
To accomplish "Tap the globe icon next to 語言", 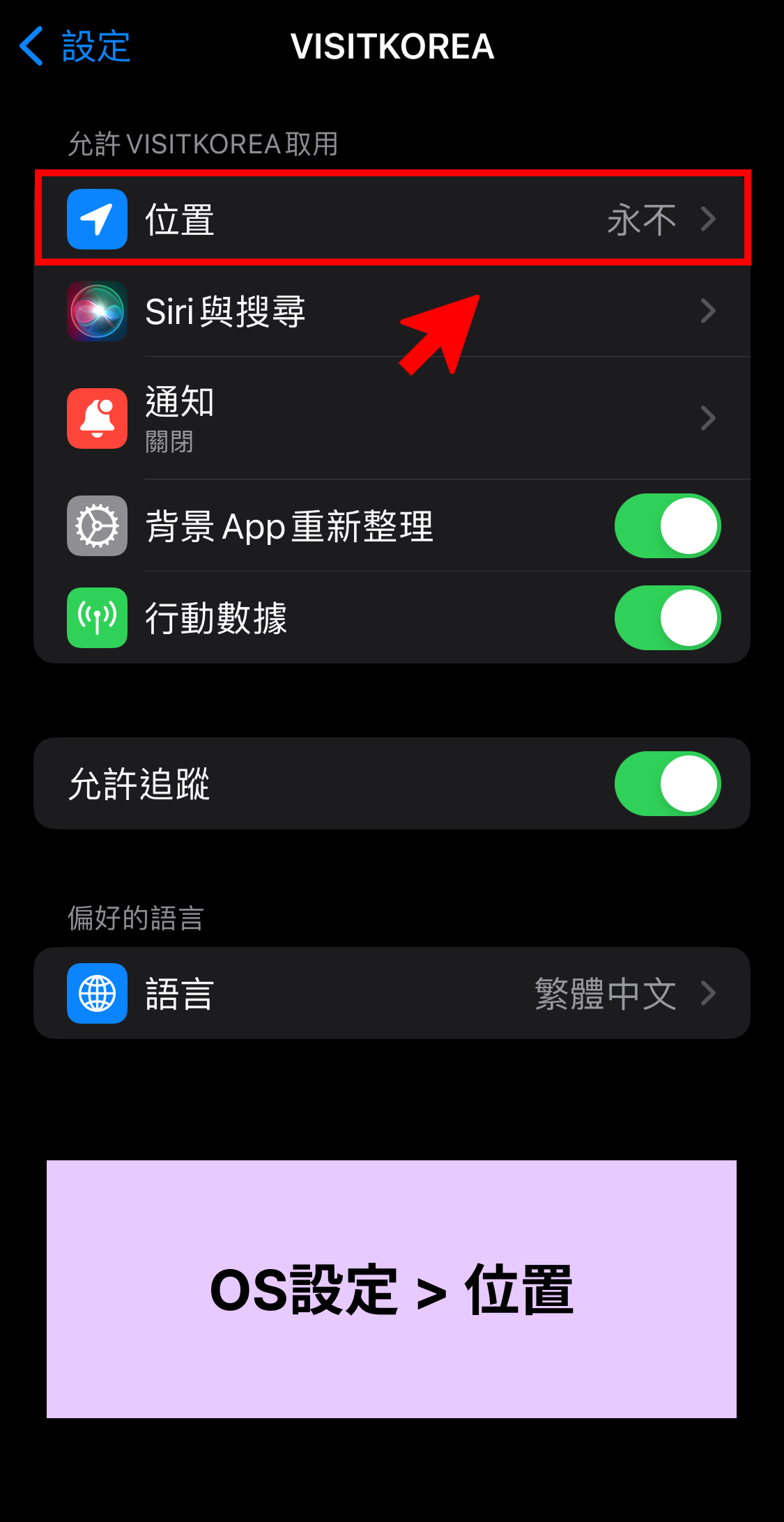I will pos(96,994).
